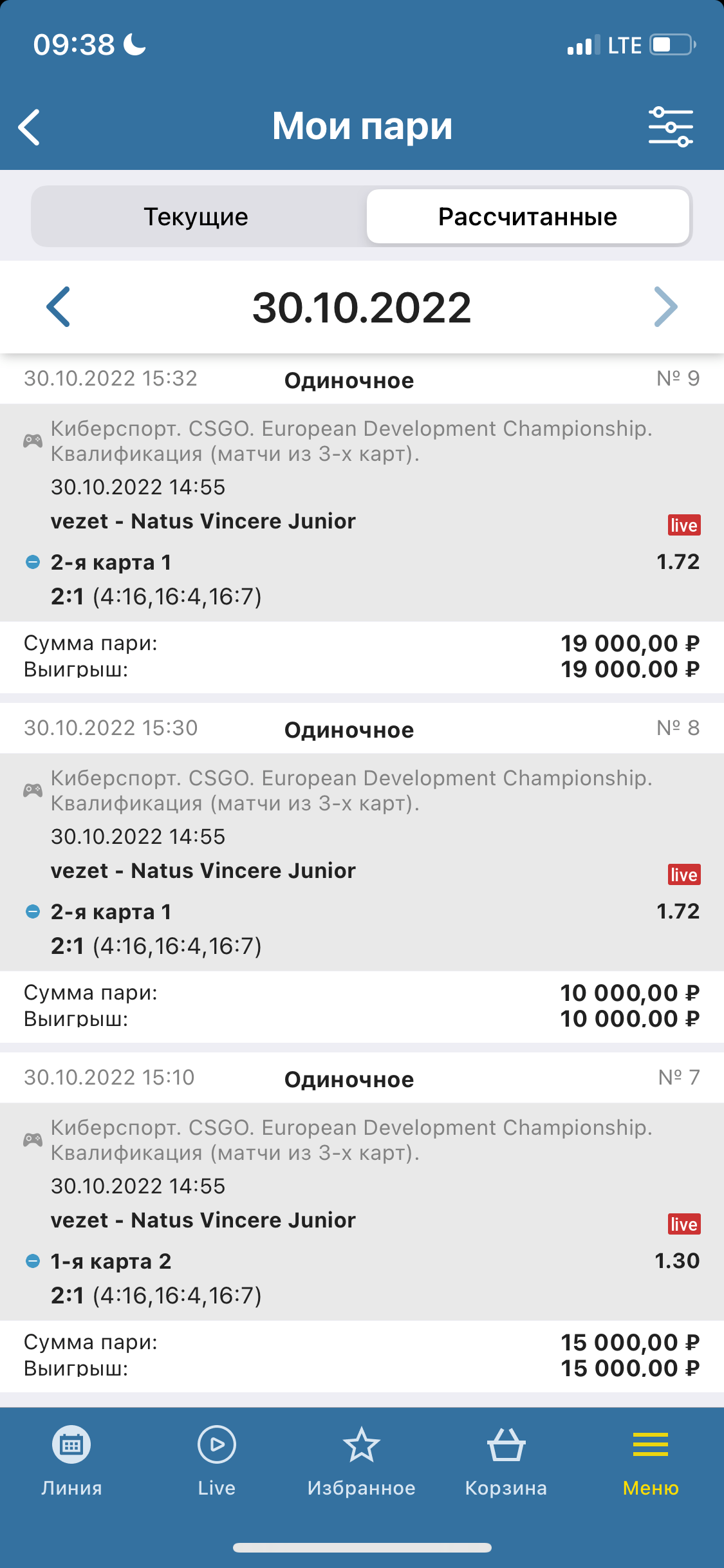Switch to the Текущие tab
The width and height of the screenshot is (724, 1568).
click(196, 217)
